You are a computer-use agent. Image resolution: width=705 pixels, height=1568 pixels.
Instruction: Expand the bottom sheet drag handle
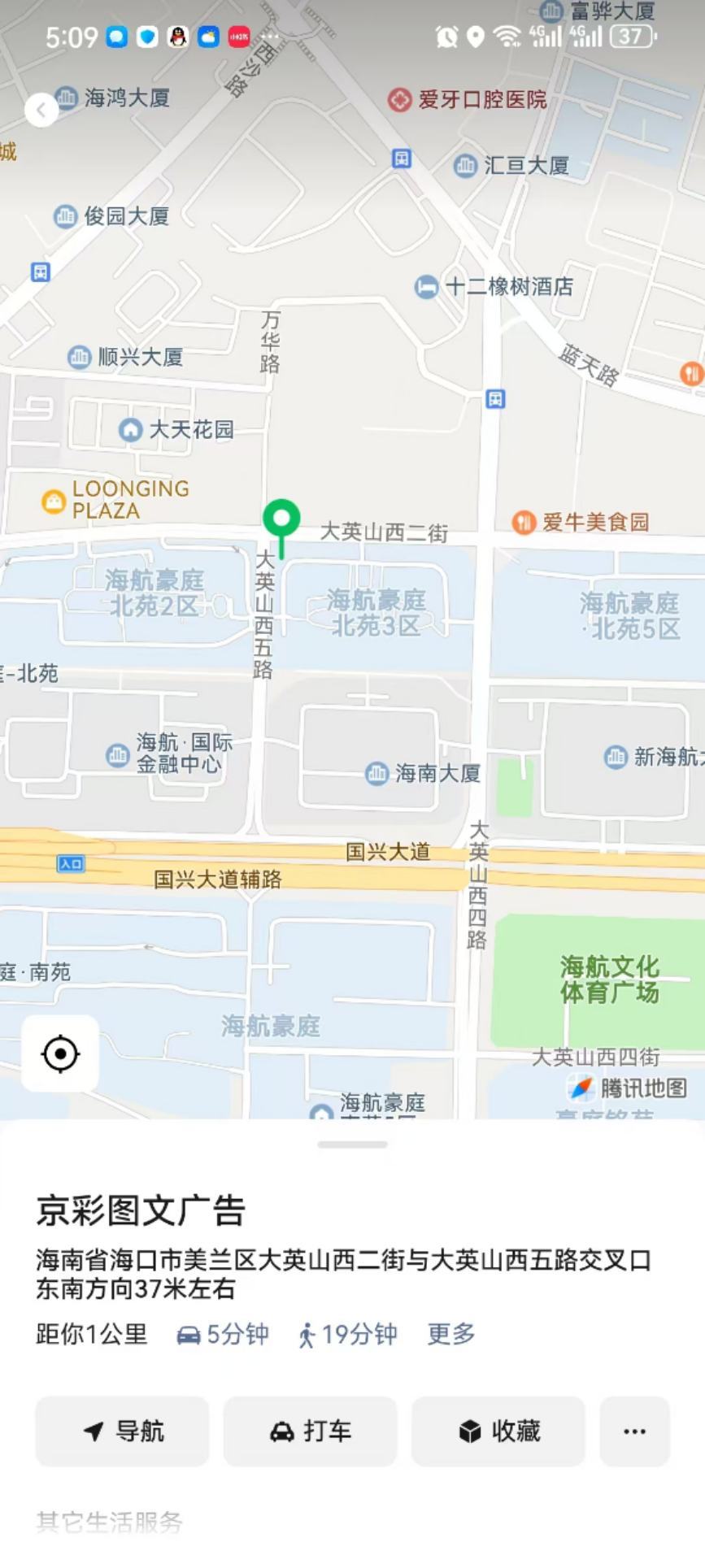(x=352, y=1145)
